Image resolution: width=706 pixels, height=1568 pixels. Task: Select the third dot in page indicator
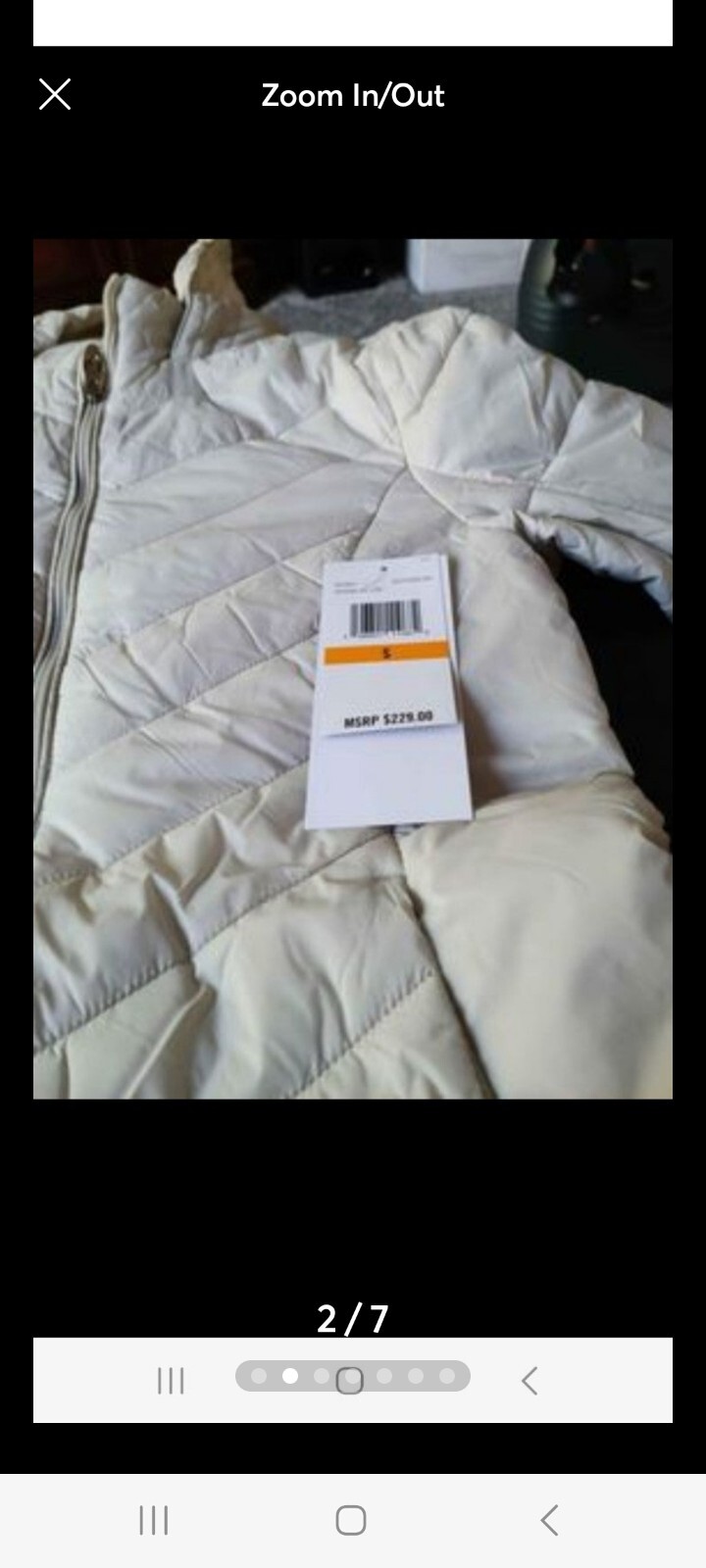coord(322,1376)
